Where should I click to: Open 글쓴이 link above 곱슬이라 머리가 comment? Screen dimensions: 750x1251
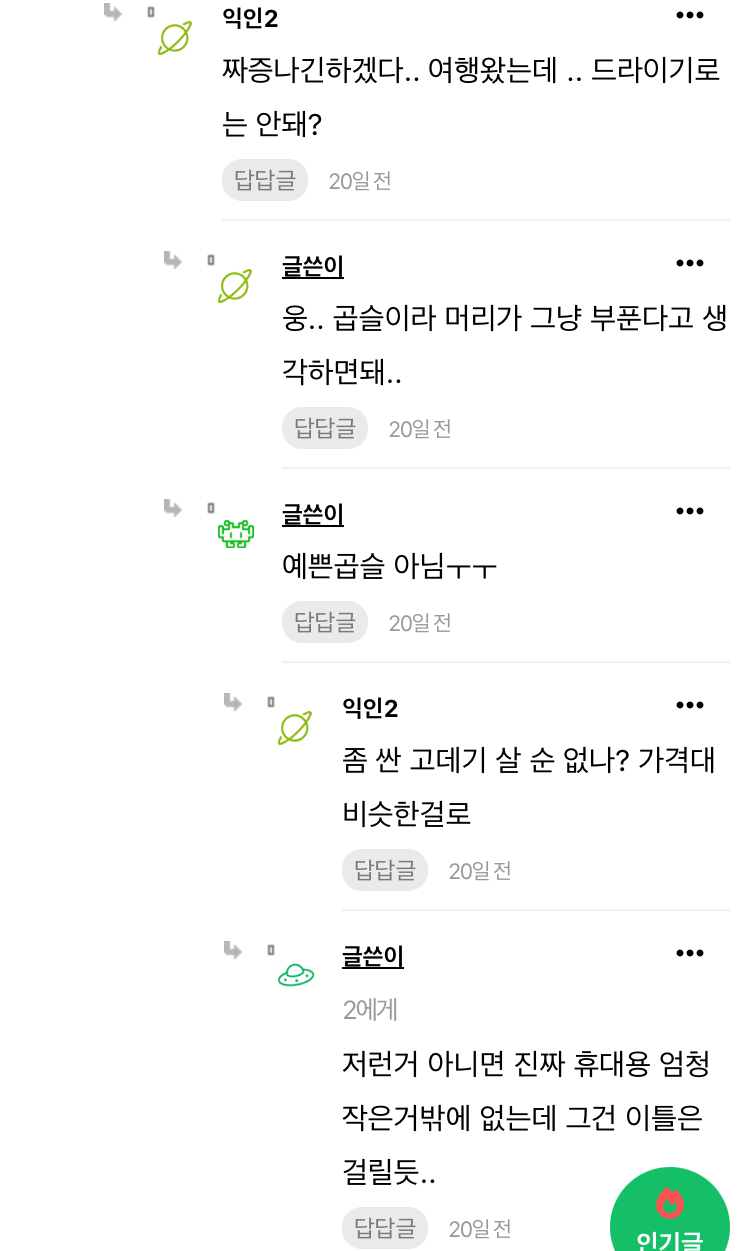313,267
